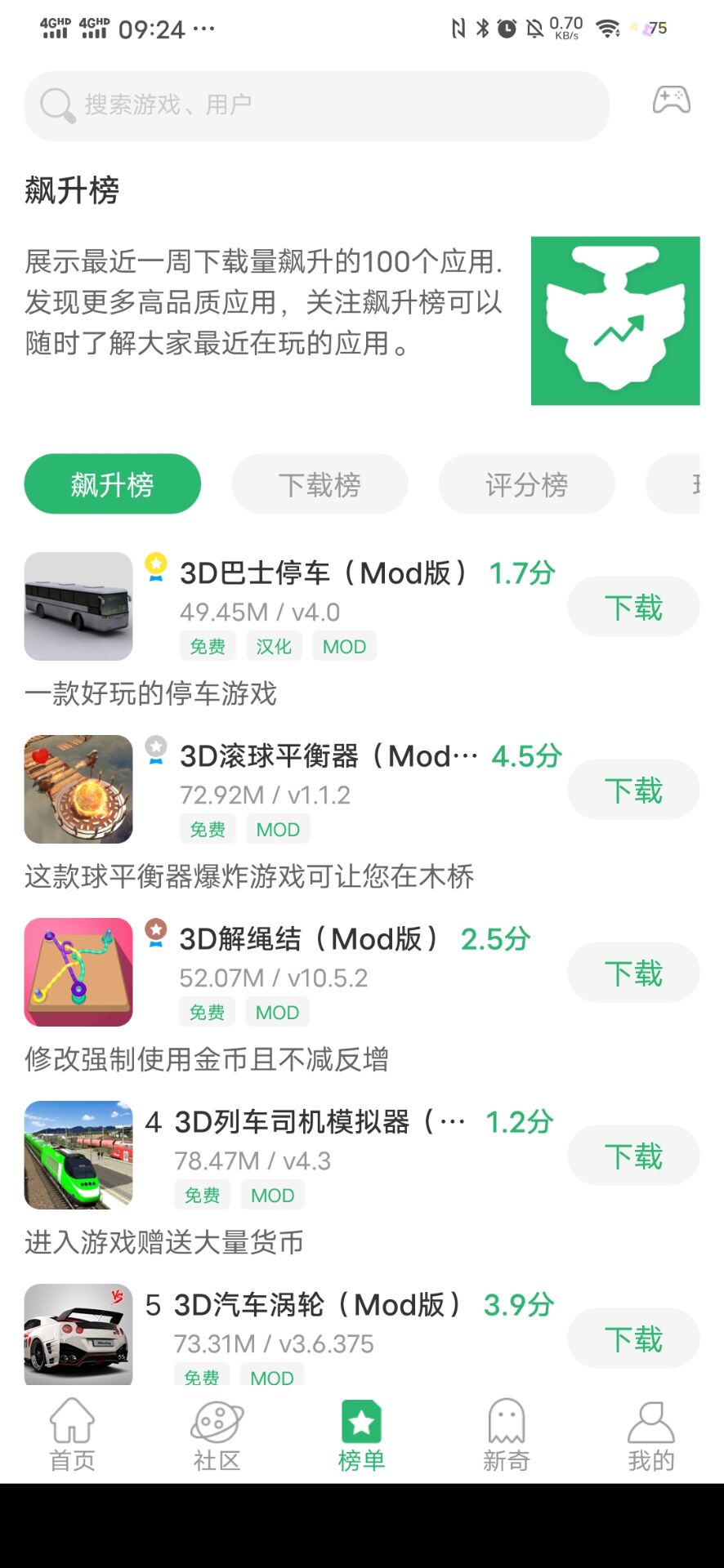Download 3D巴士停车 (Mod版)
This screenshot has width=724, height=1568.
coord(633,607)
